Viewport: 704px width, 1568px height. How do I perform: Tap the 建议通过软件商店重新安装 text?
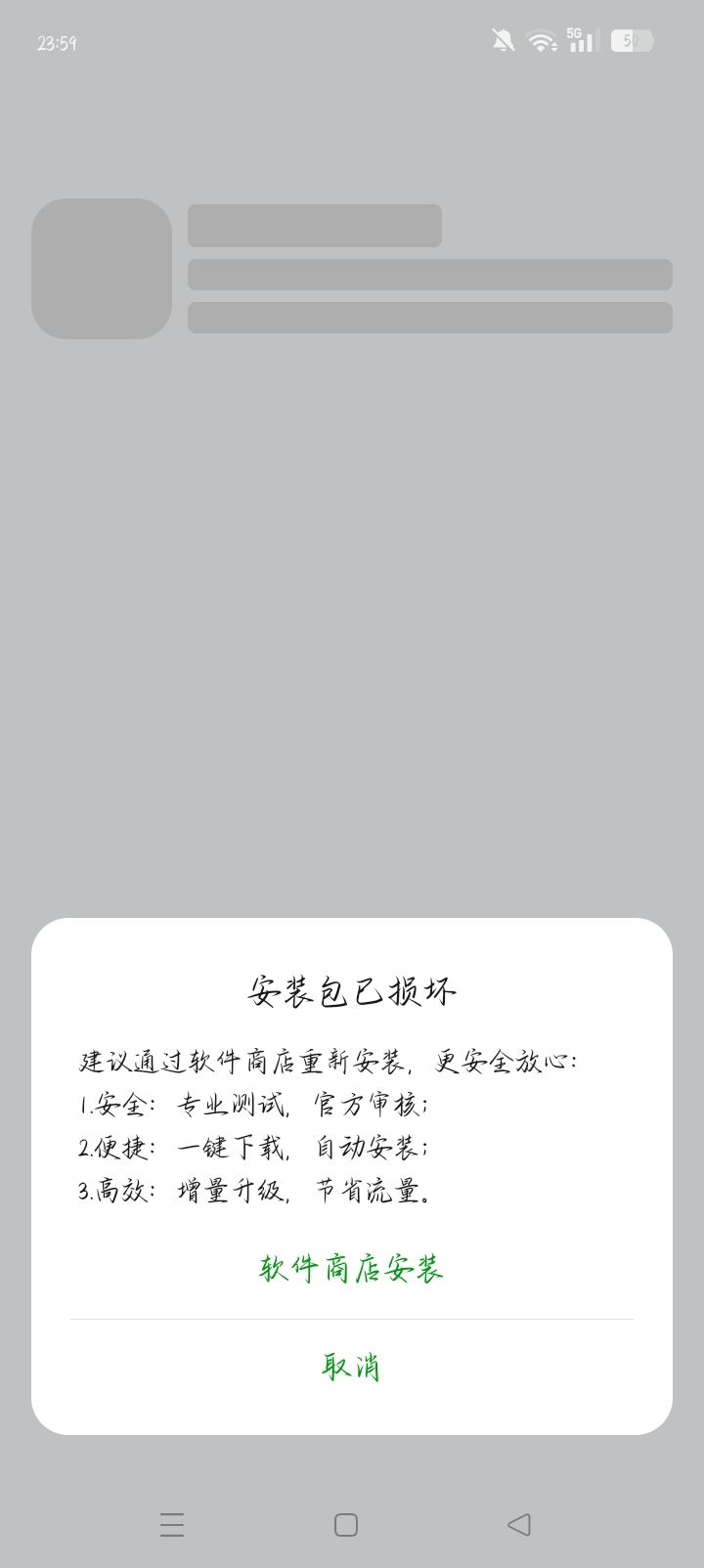[330, 1058]
